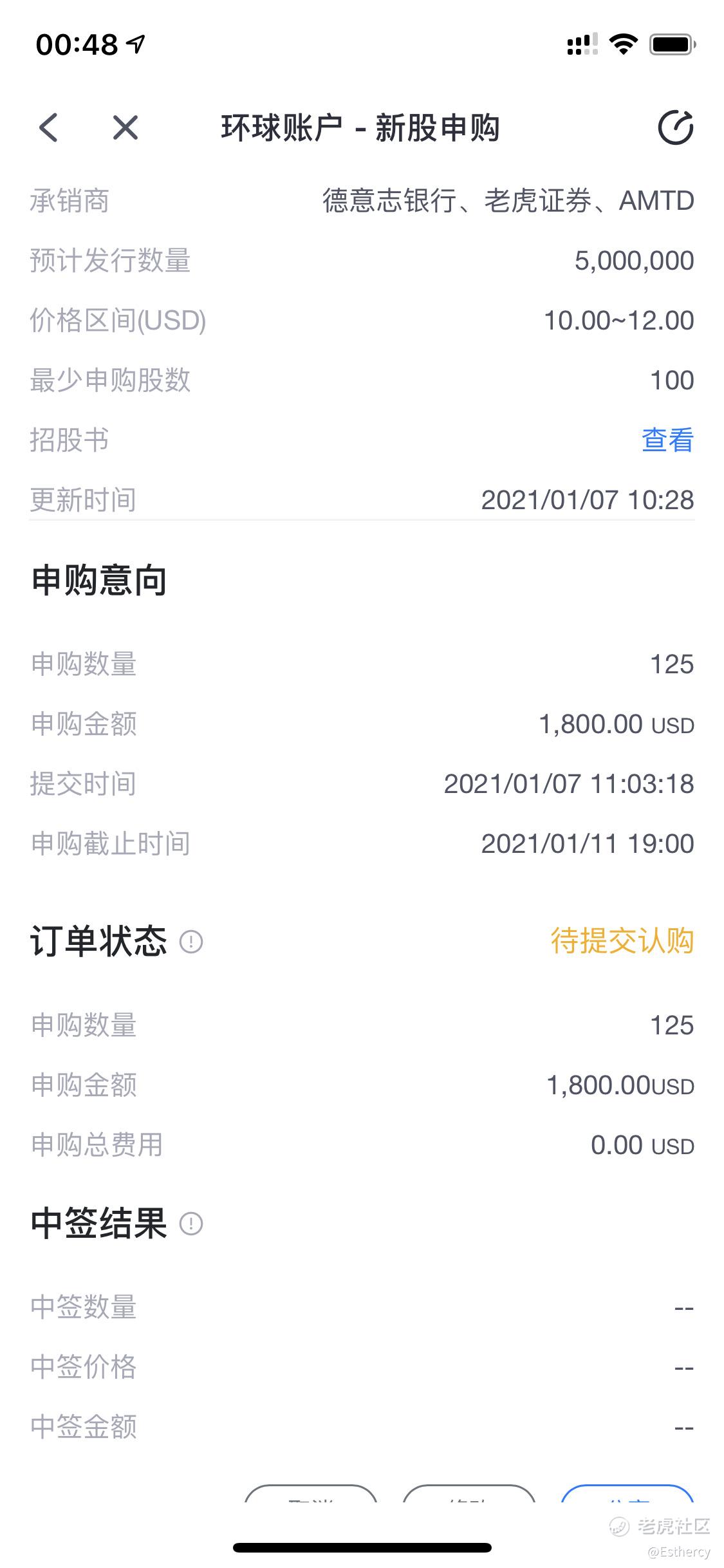Image resolution: width=724 pixels, height=1568 pixels.
Task: Show info about 订单状态
Action: click(191, 942)
